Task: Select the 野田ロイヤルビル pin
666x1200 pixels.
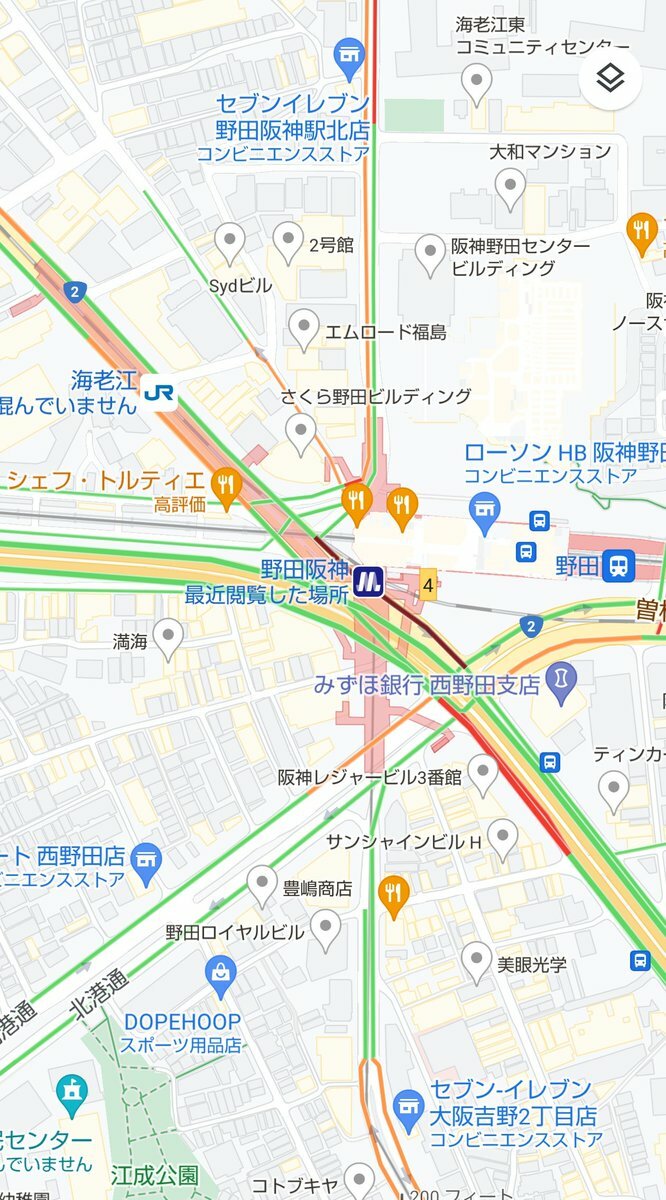Action: pos(325,928)
